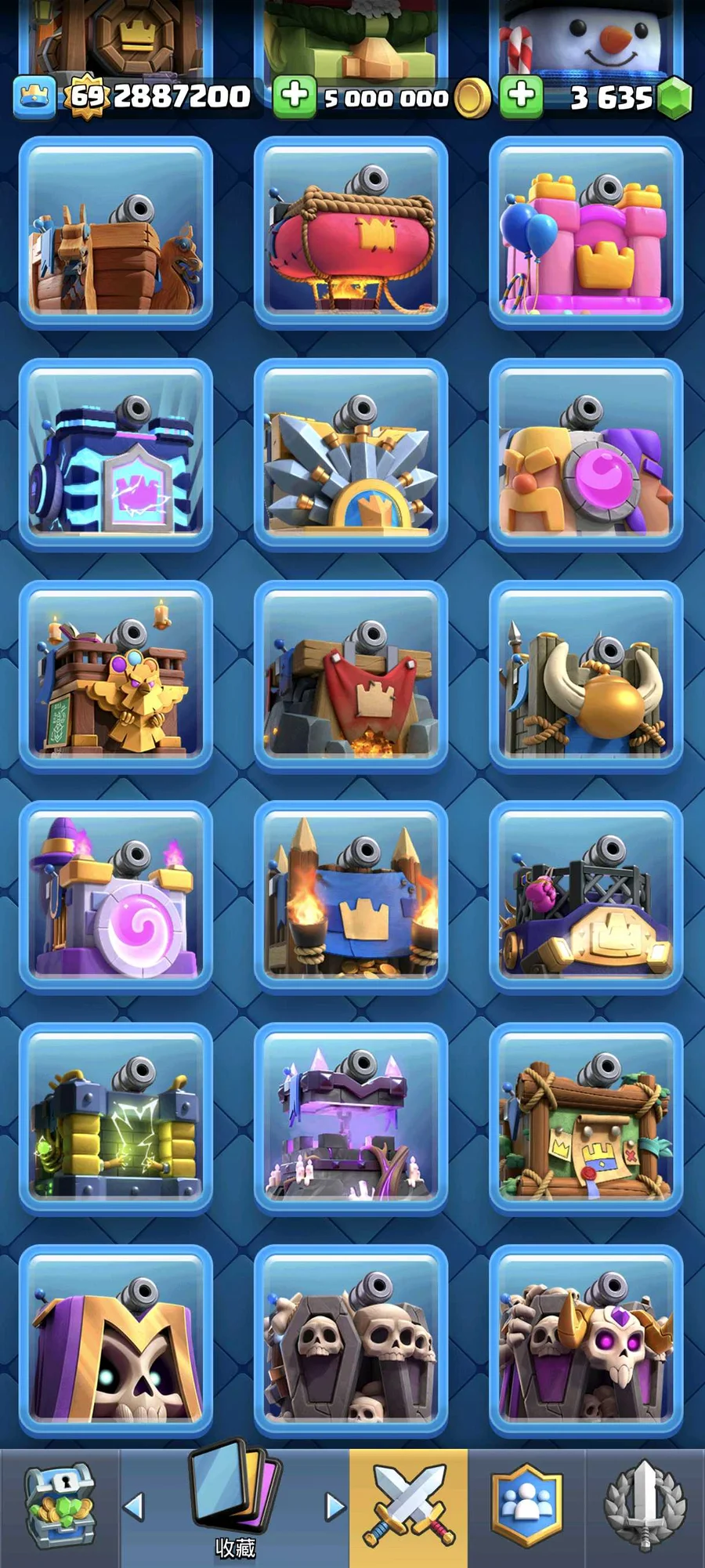Tap the right arrow beside the collection tab
Viewport: 705px width, 1568px height.
pos(334,1505)
